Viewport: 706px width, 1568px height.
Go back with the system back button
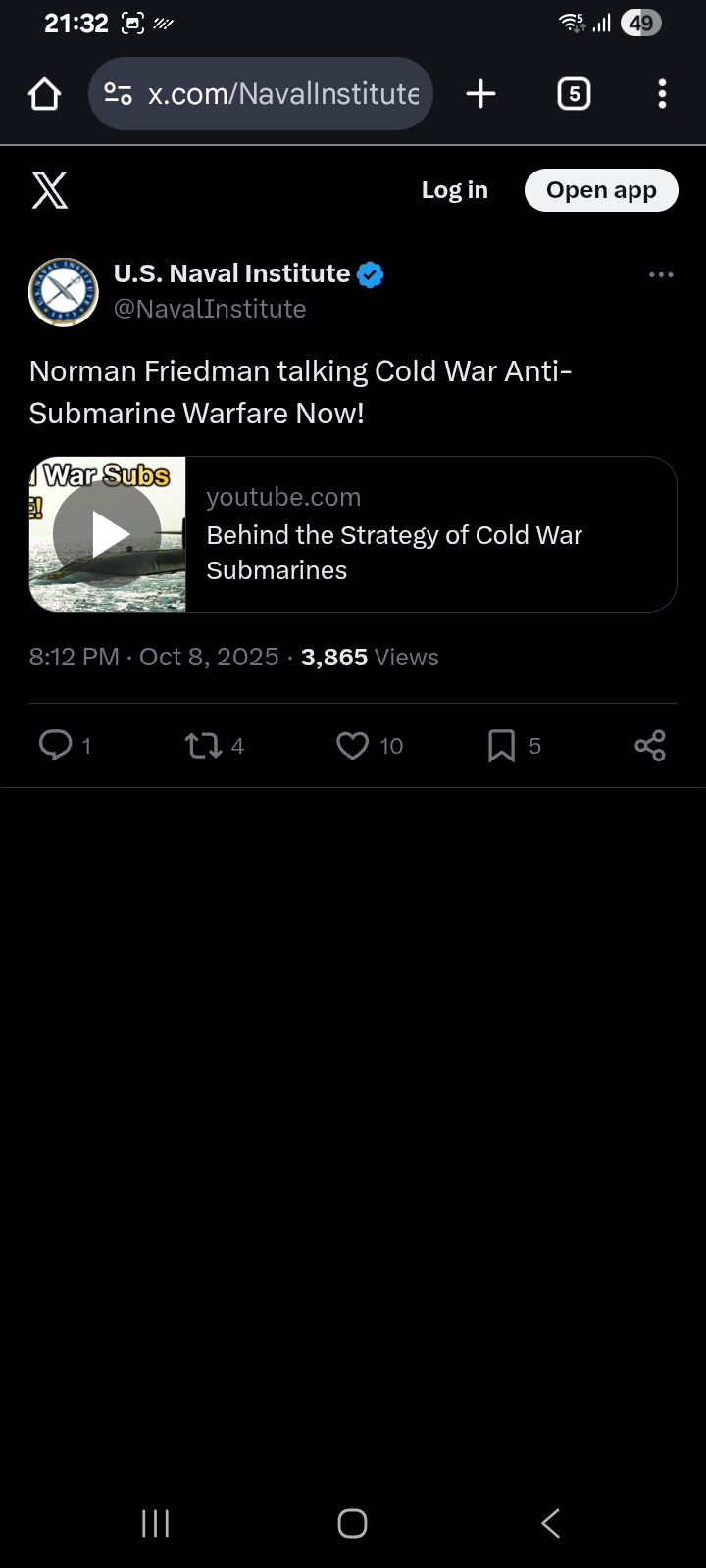[550, 1523]
